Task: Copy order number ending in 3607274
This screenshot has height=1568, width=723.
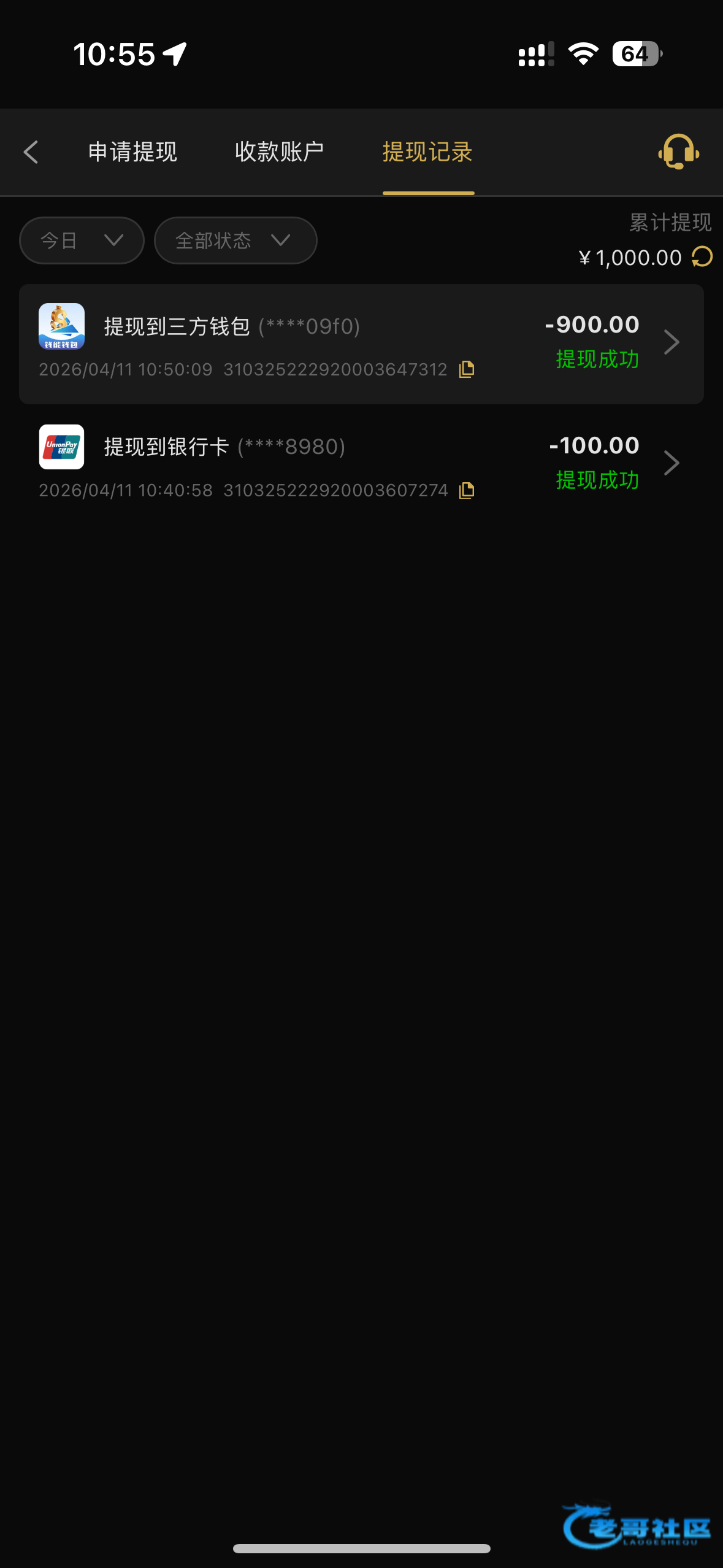Action: (x=467, y=490)
